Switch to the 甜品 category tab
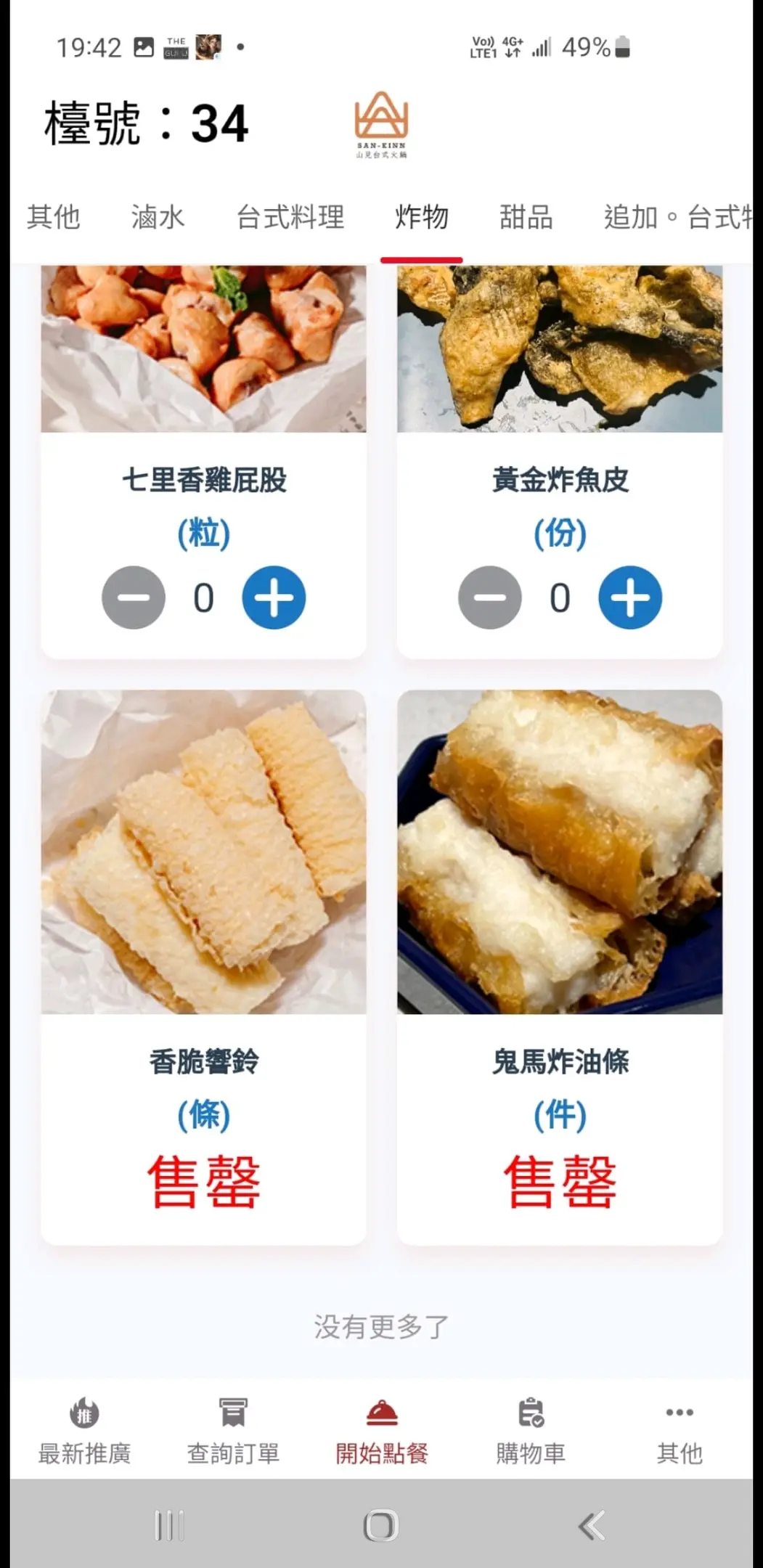The width and height of the screenshot is (763, 1568). point(526,217)
